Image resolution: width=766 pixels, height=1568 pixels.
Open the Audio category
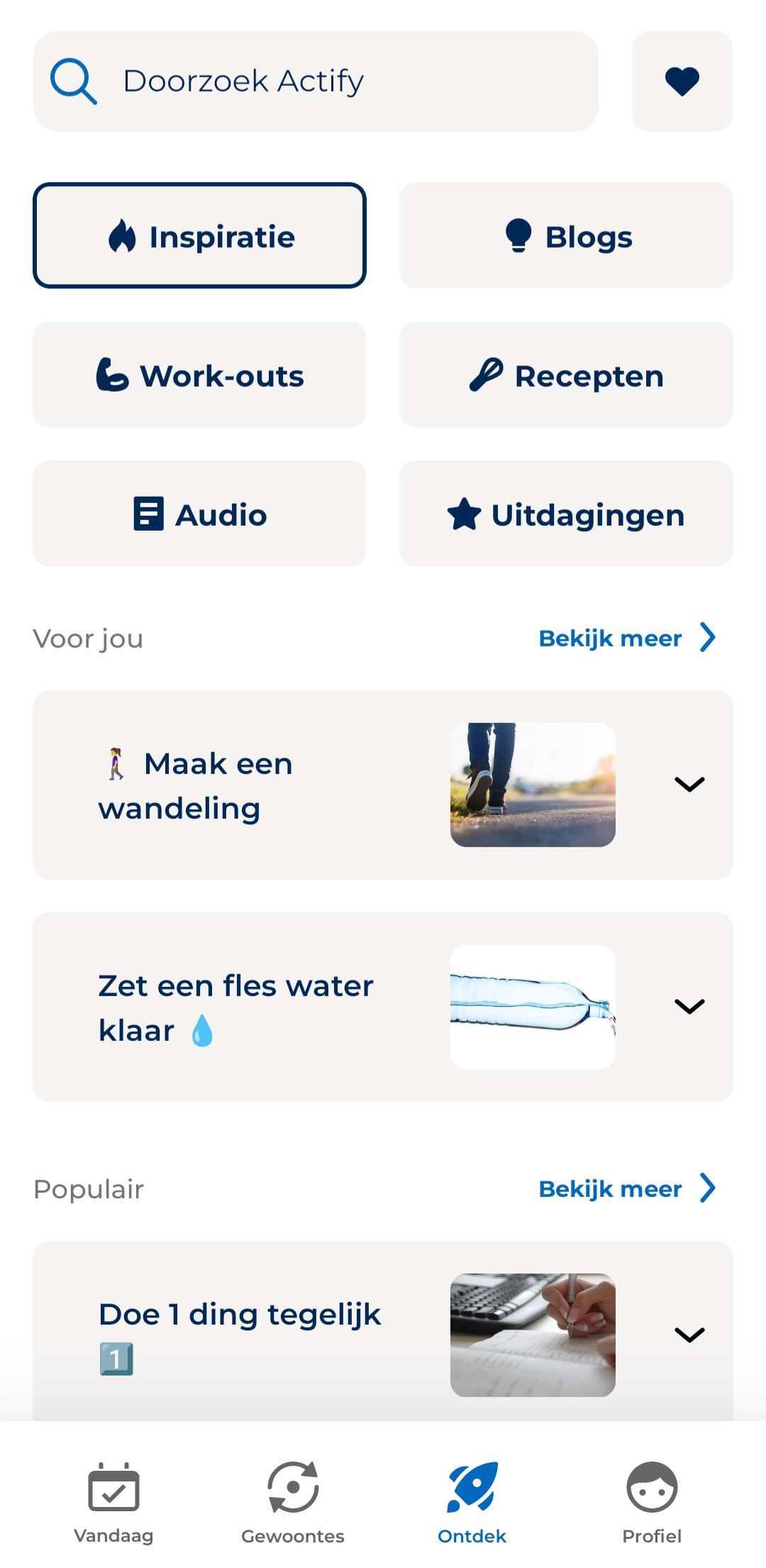point(199,514)
